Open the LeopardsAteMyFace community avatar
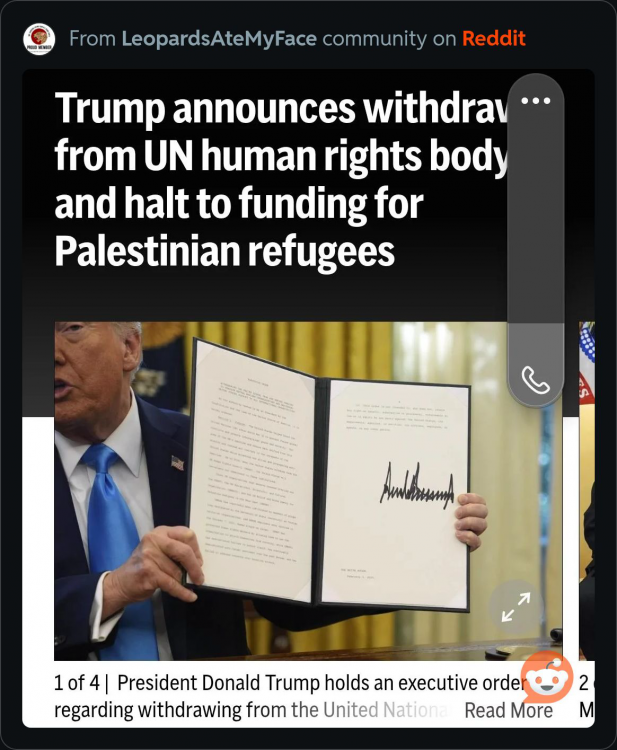The width and height of the screenshot is (617, 750). coord(39,39)
